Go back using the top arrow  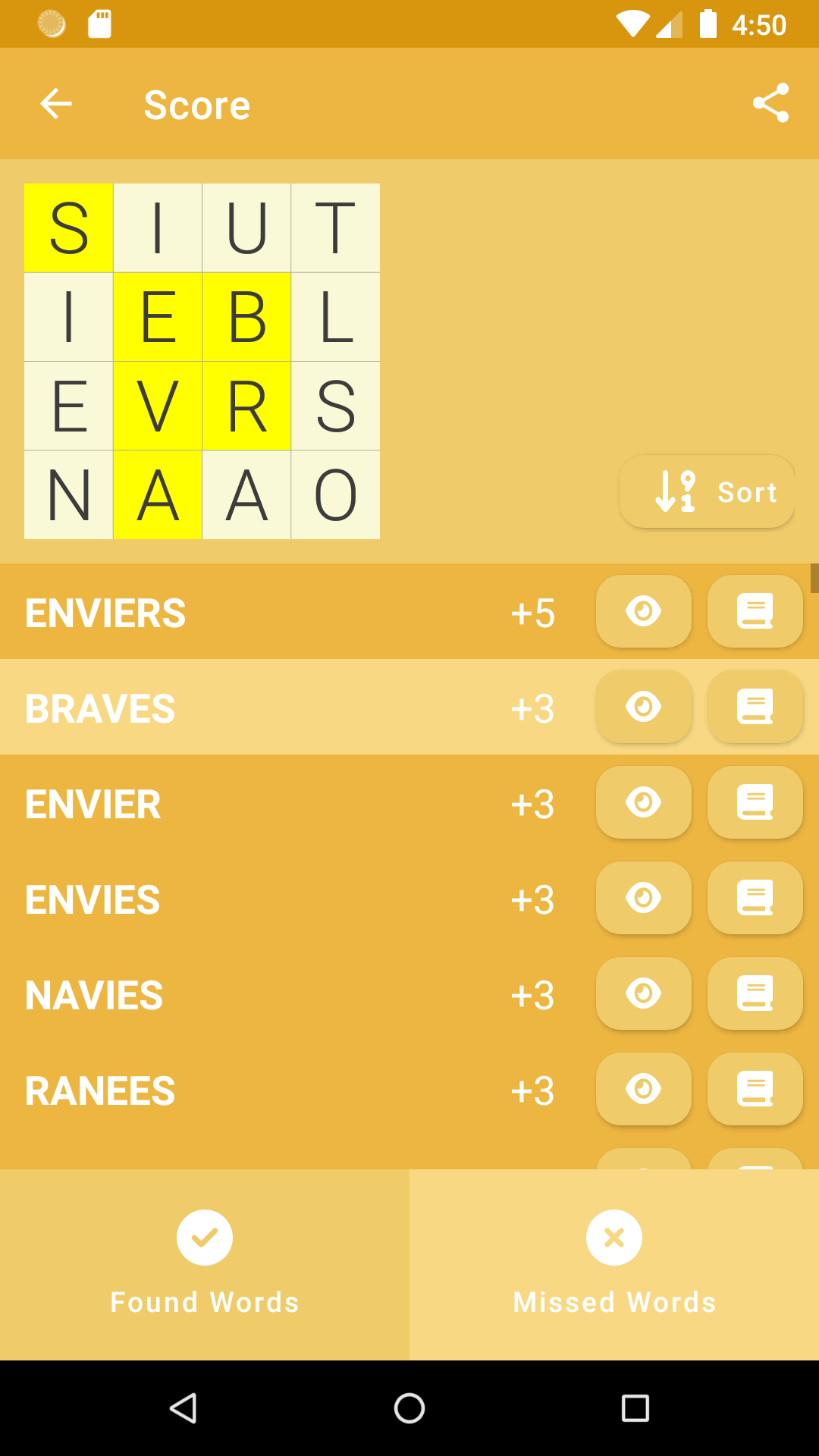pos(56,104)
